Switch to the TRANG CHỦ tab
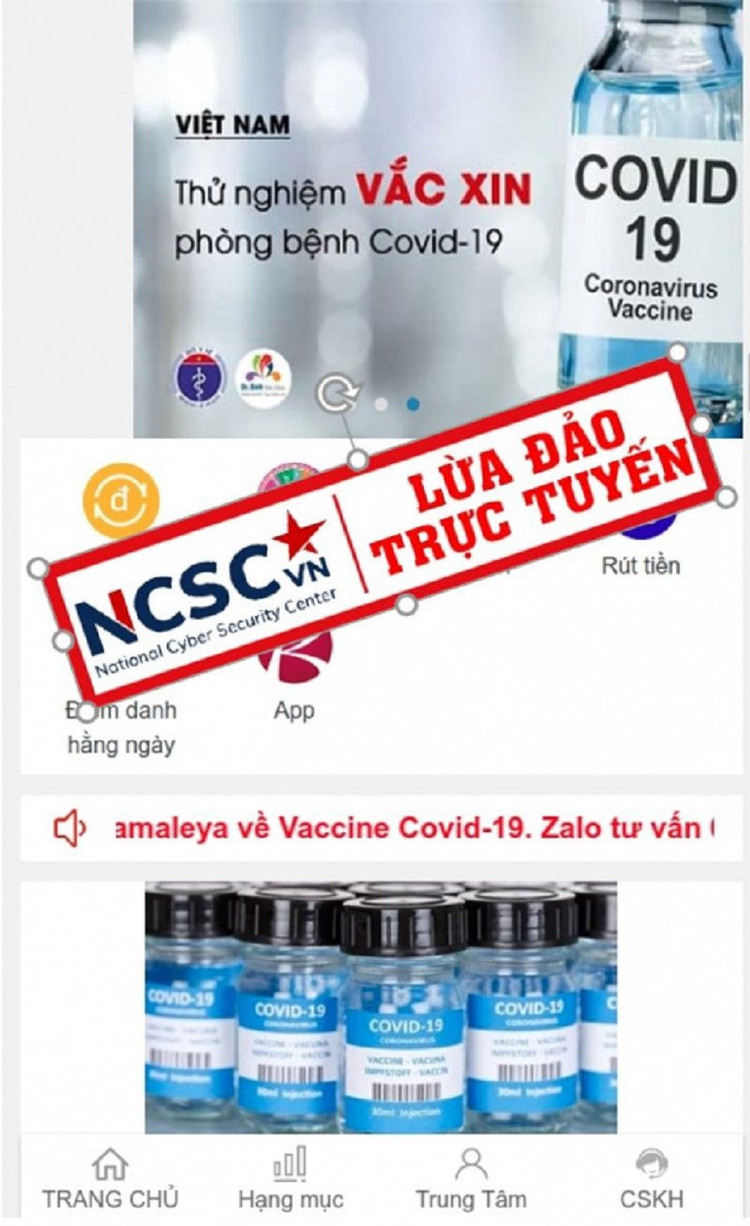Viewport: 750px width, 1226px height. point(110,1180)
